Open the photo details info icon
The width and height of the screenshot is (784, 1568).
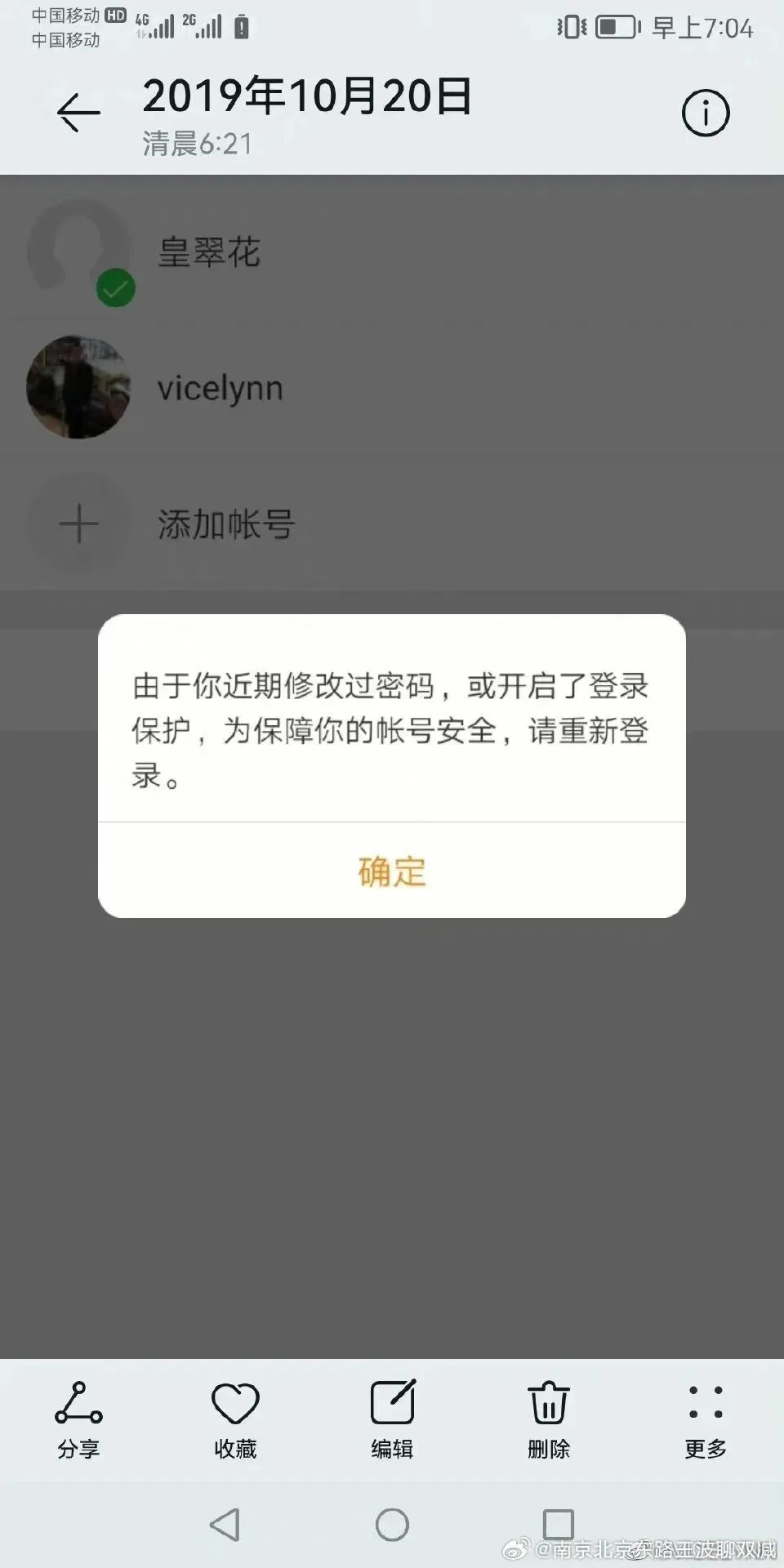706,113
